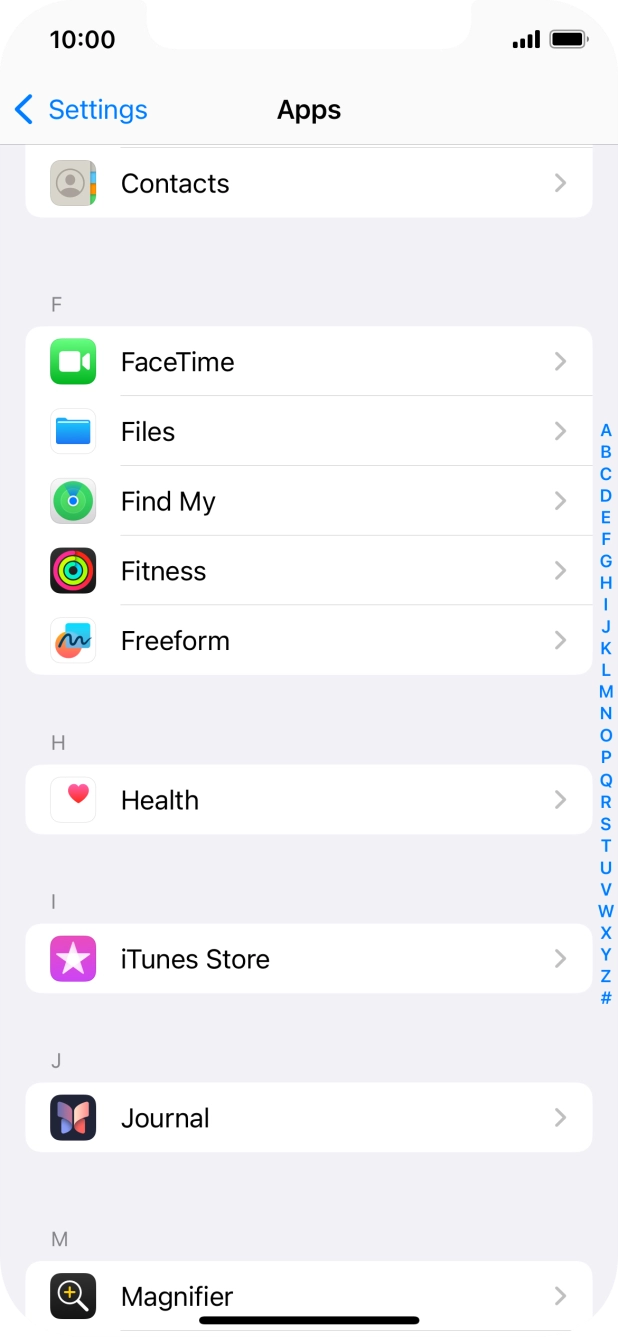The height and width of the screenshot is (1337, 618).
Task: Open Fitness settings
Action: [x=309, y=571]
